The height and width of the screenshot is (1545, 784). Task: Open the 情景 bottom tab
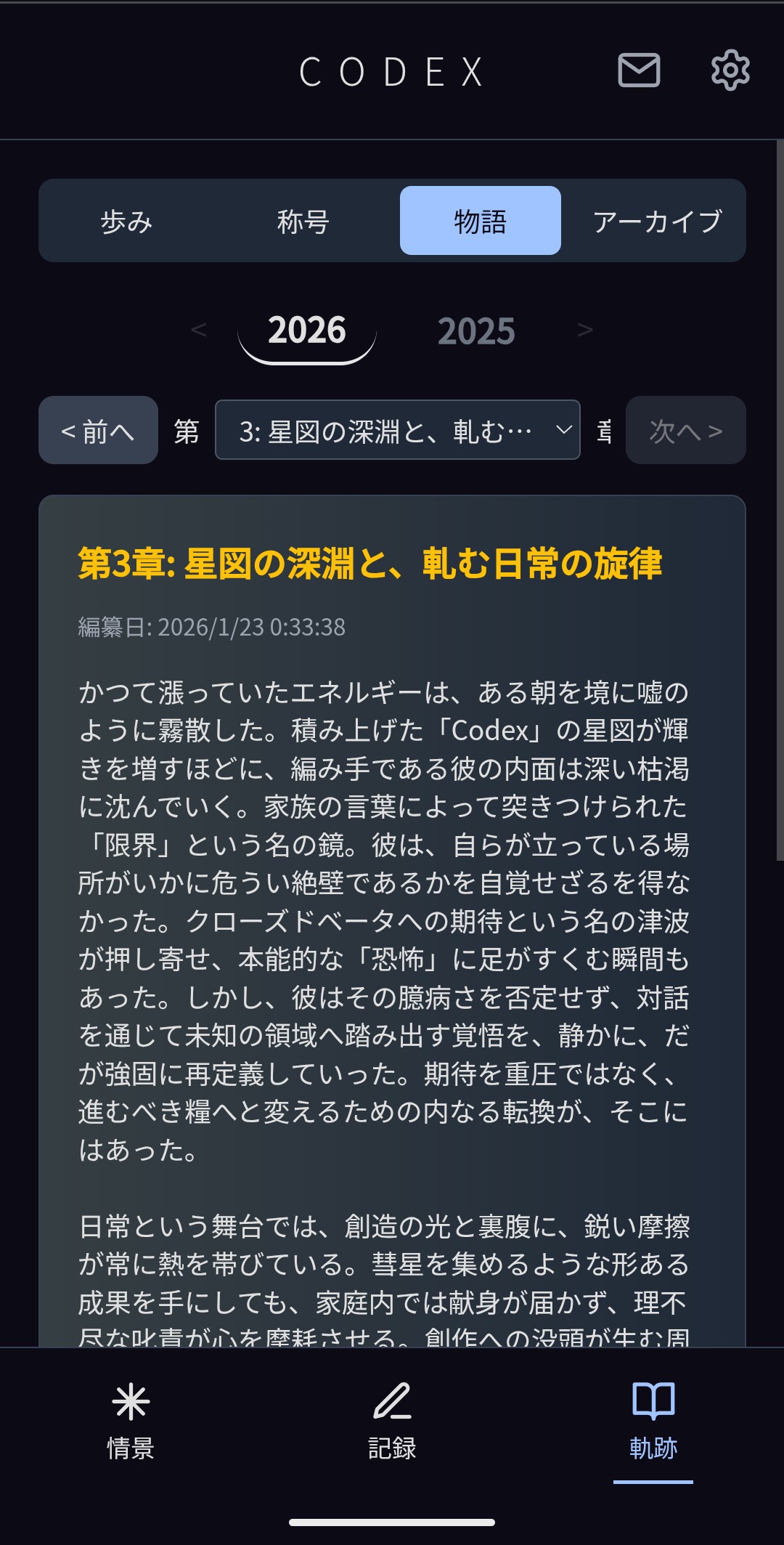[131, 1422]
